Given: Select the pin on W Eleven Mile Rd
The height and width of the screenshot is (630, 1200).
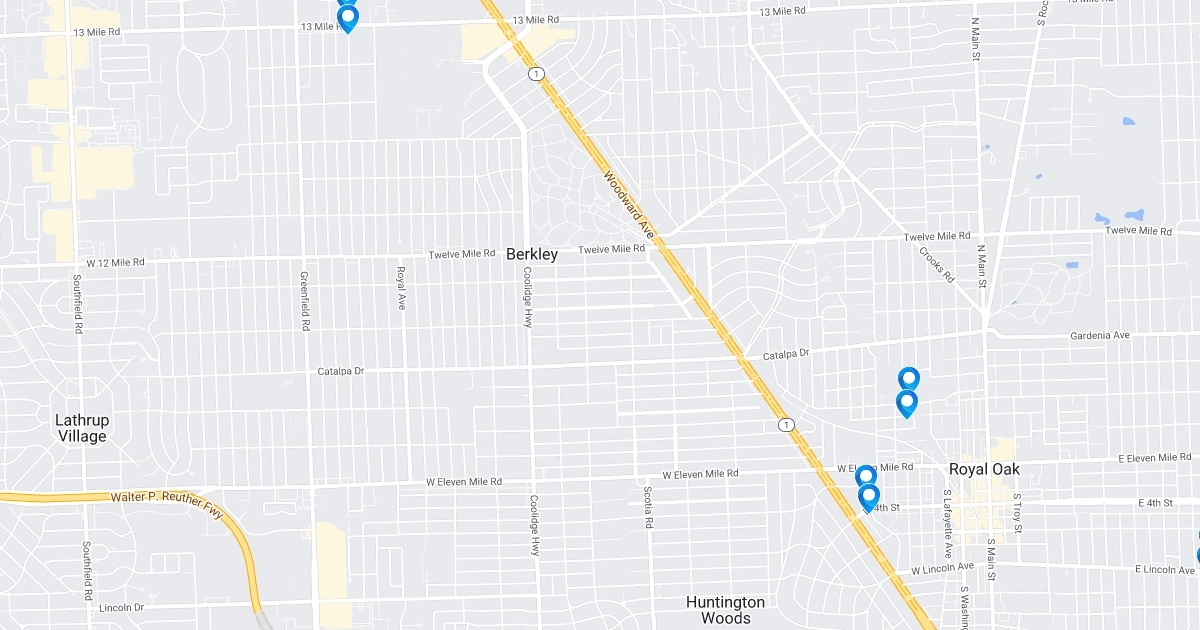Looking at the screenshot, I should tap(865, 474).
